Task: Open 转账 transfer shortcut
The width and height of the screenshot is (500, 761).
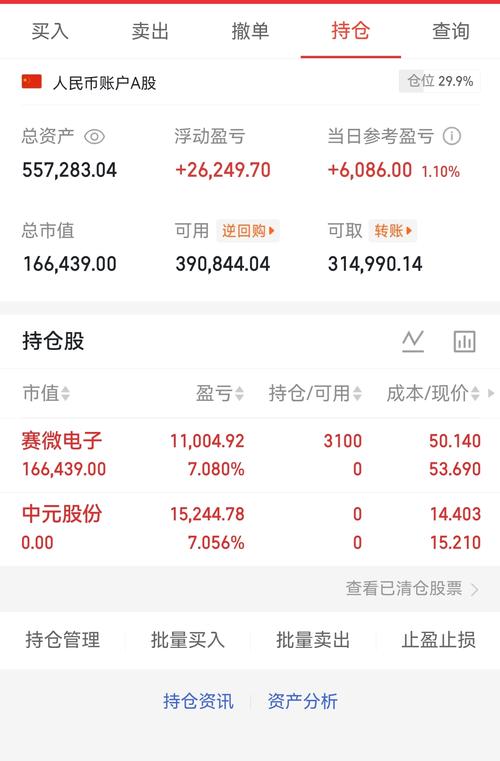Action: click(x=393, y=231)
